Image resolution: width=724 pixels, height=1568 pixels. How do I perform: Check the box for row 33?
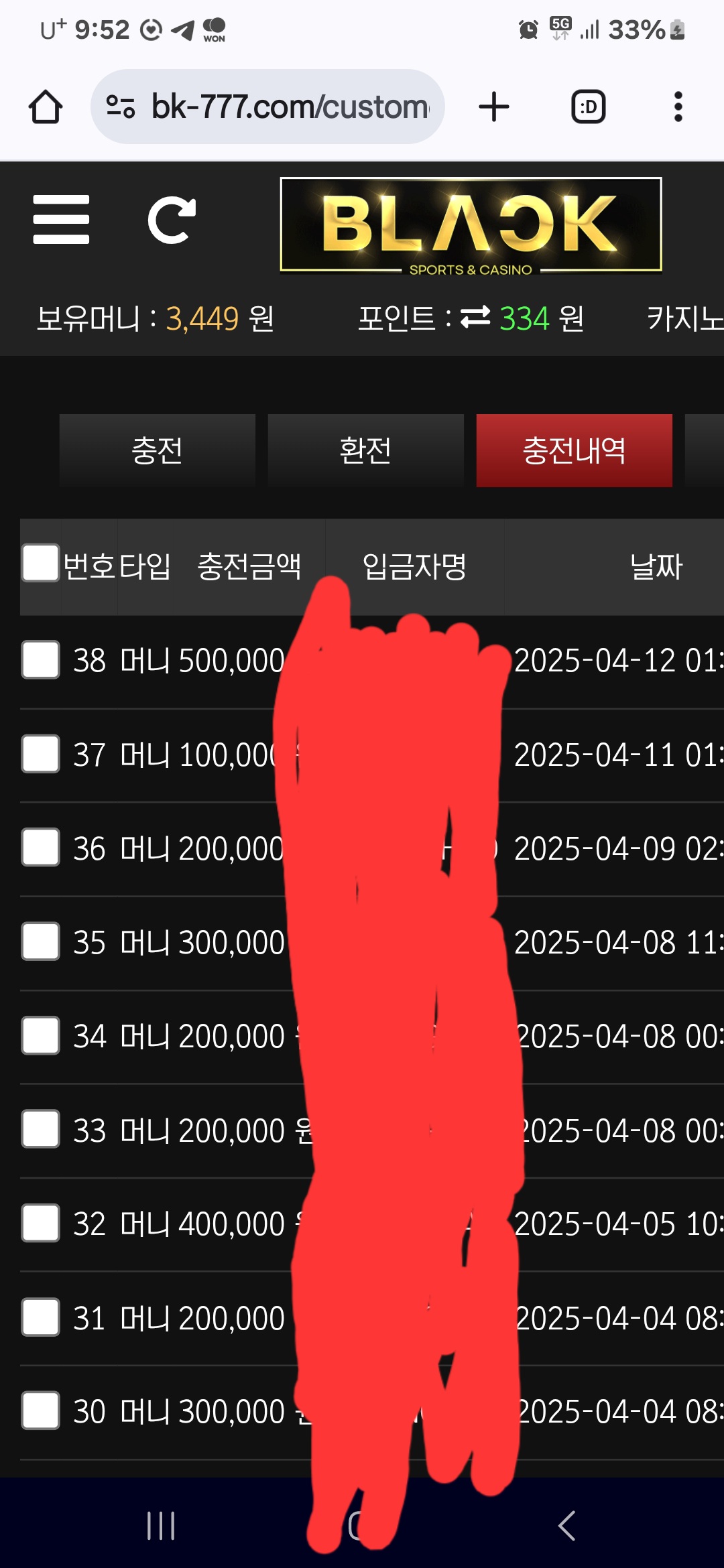coord(40,1130)
